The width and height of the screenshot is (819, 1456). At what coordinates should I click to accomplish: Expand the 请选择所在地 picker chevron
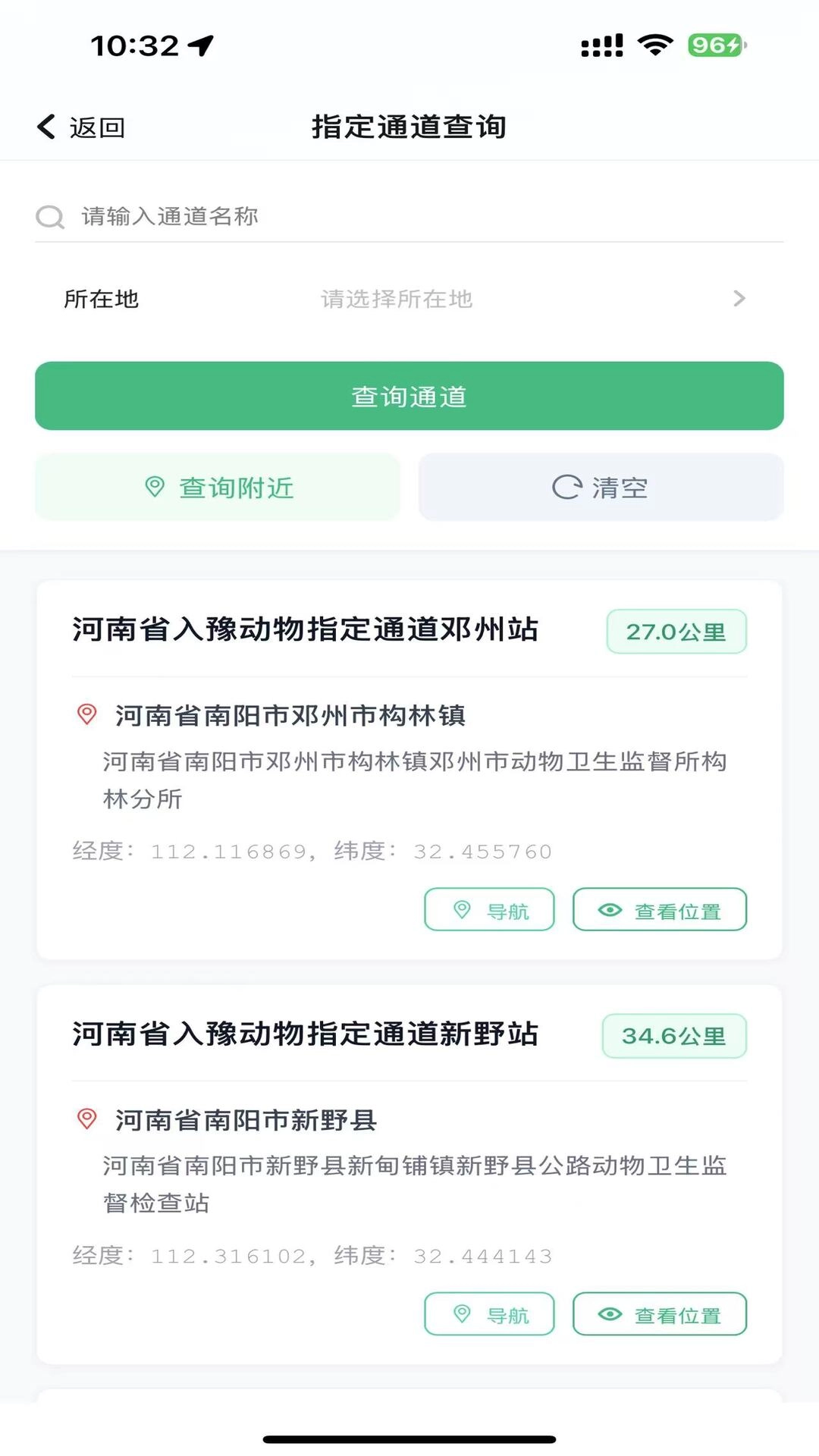point(738,299)
